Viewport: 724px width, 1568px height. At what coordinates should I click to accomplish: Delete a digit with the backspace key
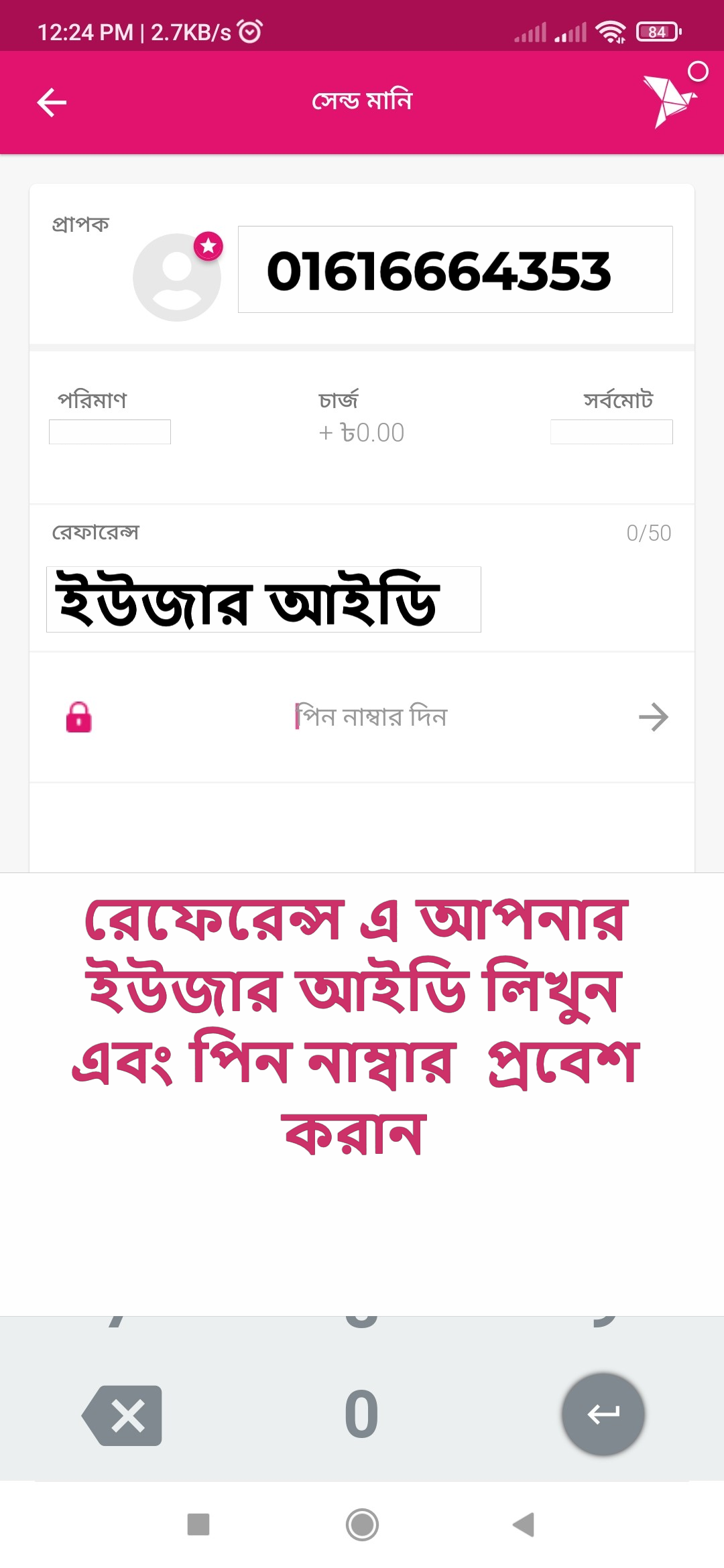pyautogui.click(x=123, y=1415)
